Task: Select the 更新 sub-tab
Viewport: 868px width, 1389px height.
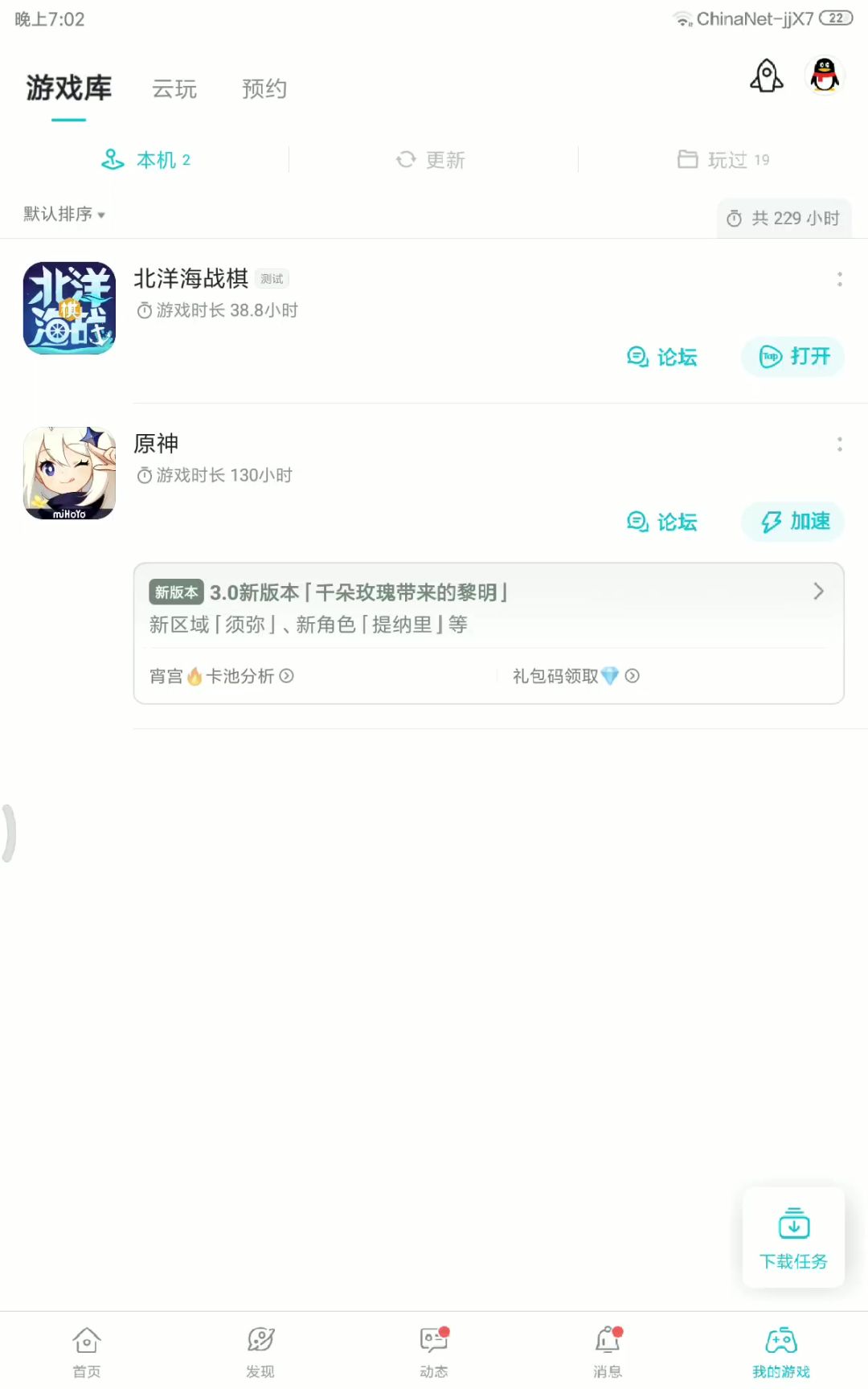Action: pyautogui.click(x=432, y=160)
